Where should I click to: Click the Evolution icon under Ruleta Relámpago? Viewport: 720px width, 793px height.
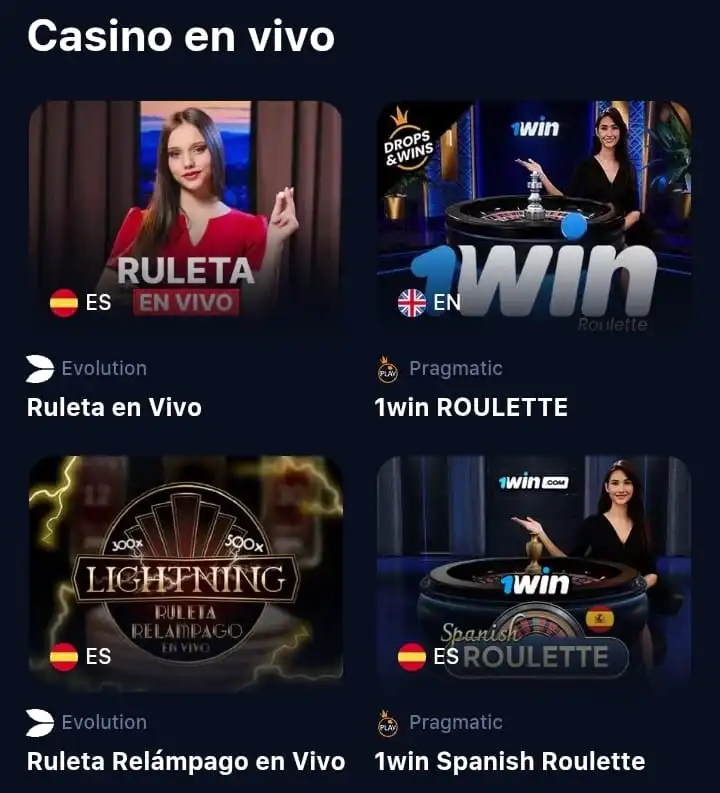coord(39,722)
